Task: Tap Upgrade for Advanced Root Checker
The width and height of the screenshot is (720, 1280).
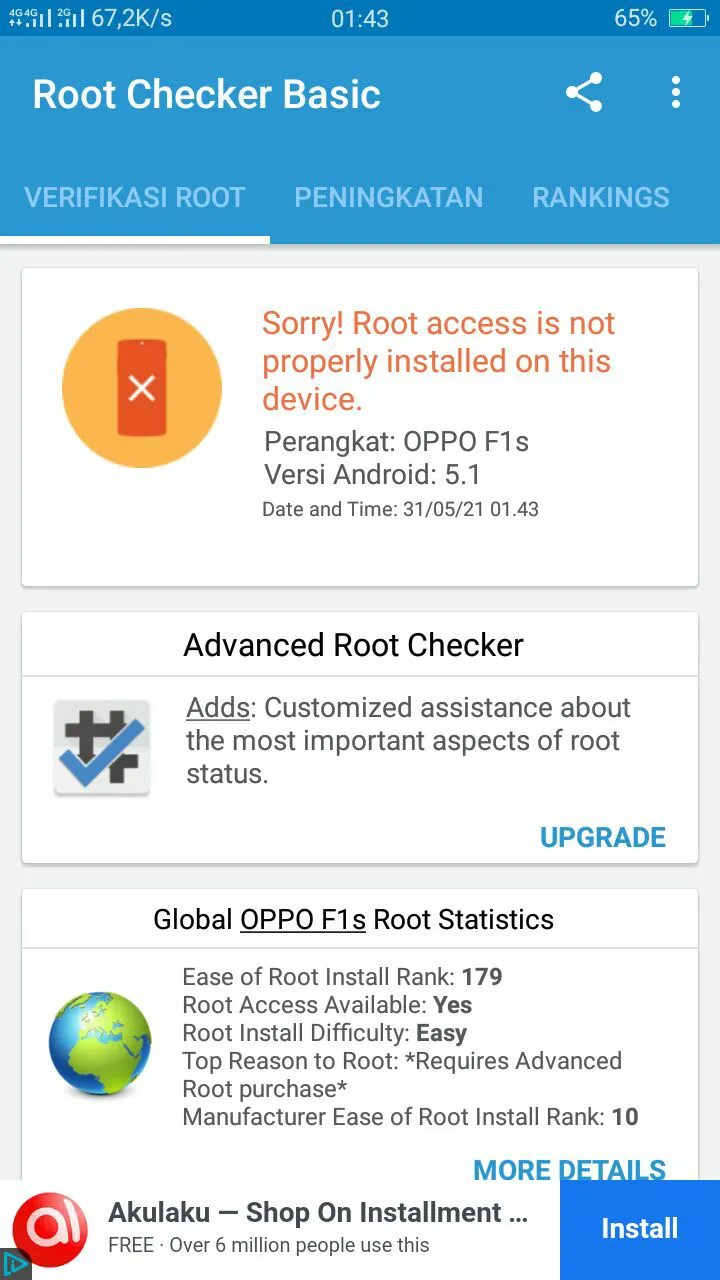Action: click(602, 837)
